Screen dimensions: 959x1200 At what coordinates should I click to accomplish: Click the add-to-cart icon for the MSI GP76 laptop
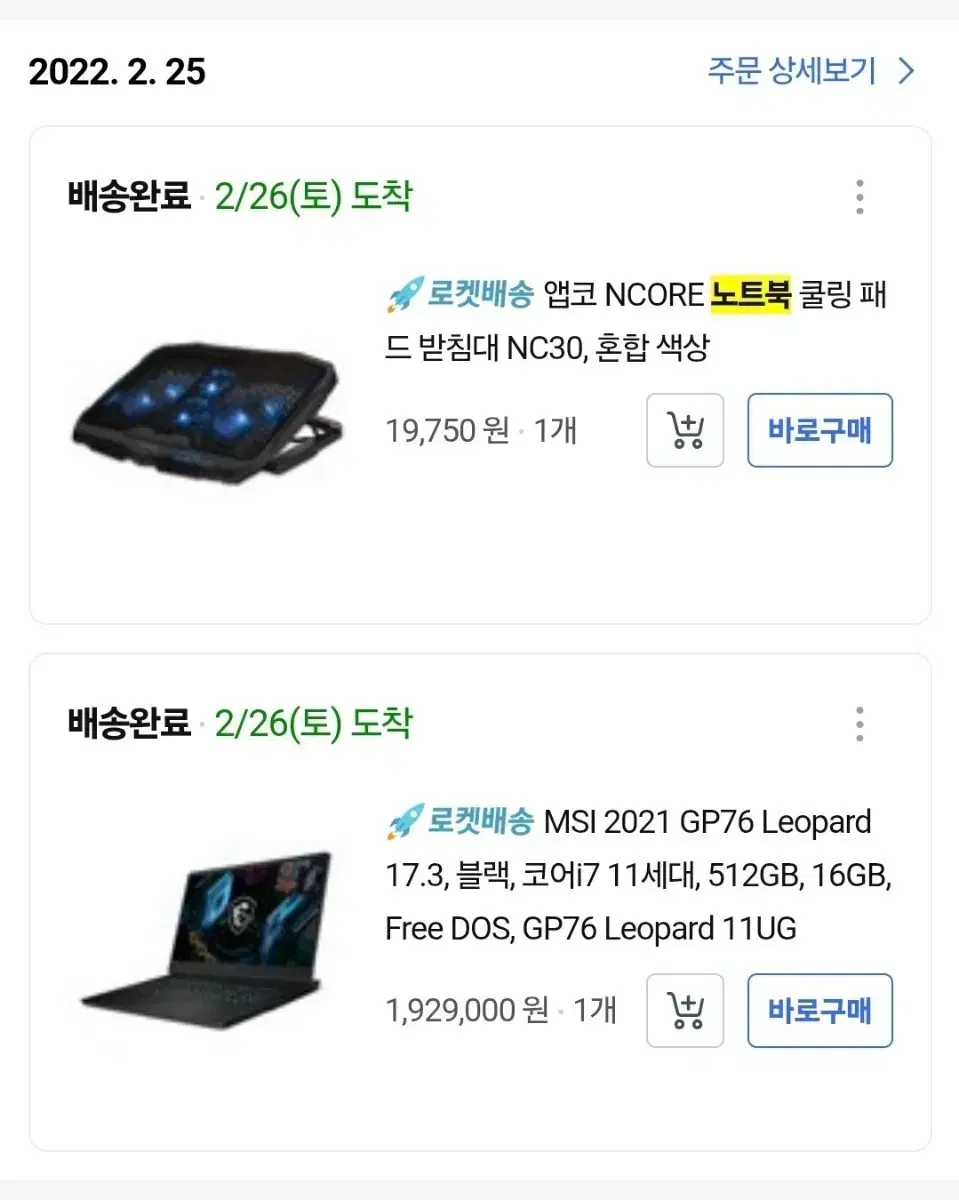pos(684,1010)
